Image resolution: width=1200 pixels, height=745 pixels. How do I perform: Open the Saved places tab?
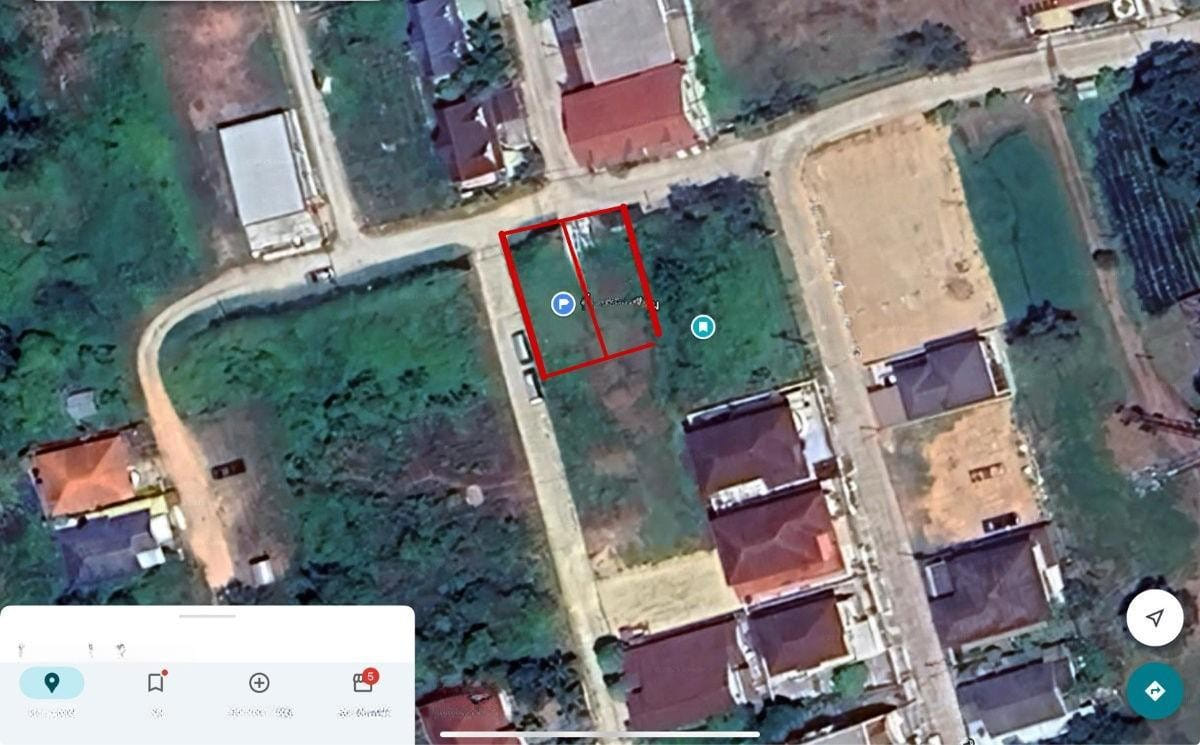coord(156,683)
